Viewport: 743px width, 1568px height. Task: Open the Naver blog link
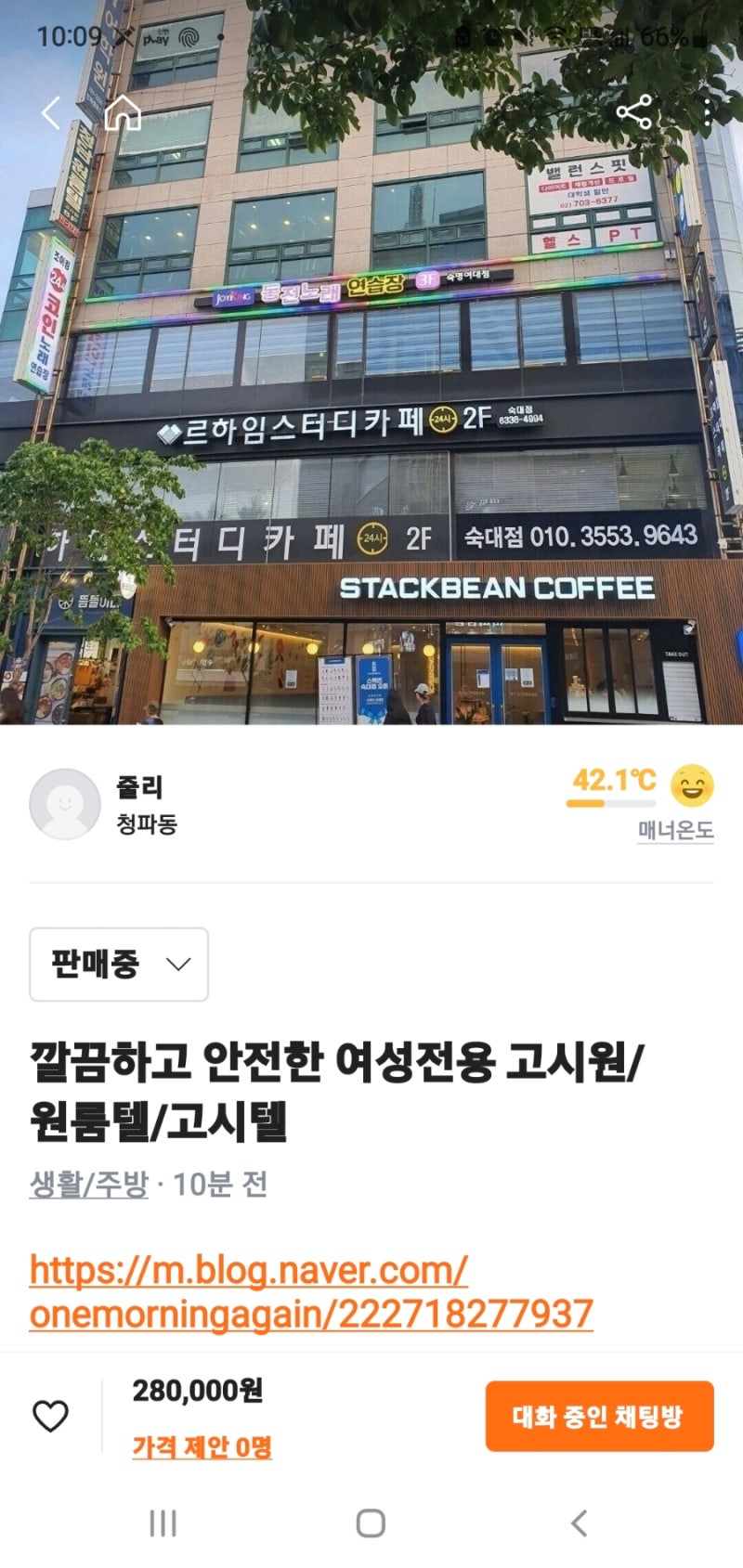[311, 1291]
